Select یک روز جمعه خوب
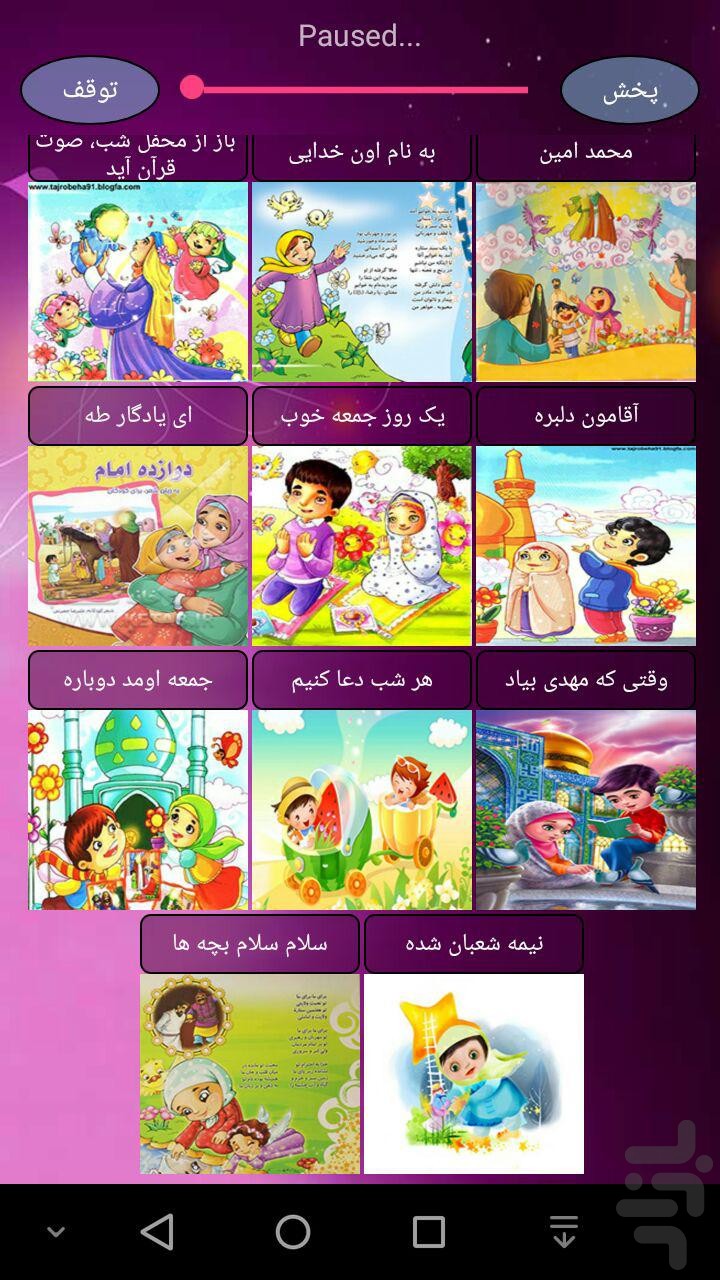Image resolution: width=720 pixels, height=1280 pixels. (x=362, y=415)
